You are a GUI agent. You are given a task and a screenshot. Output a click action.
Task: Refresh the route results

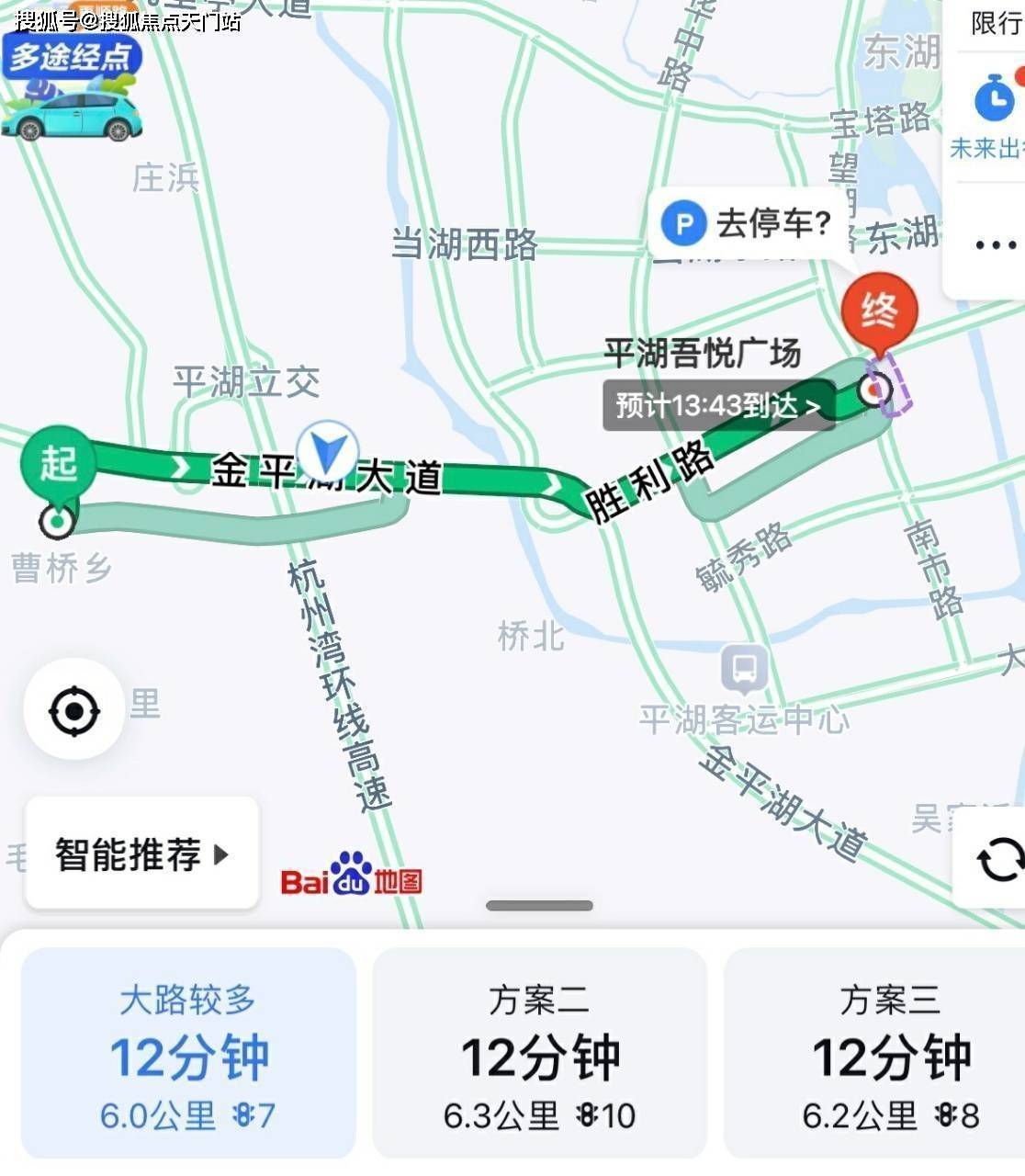point(998,860)
